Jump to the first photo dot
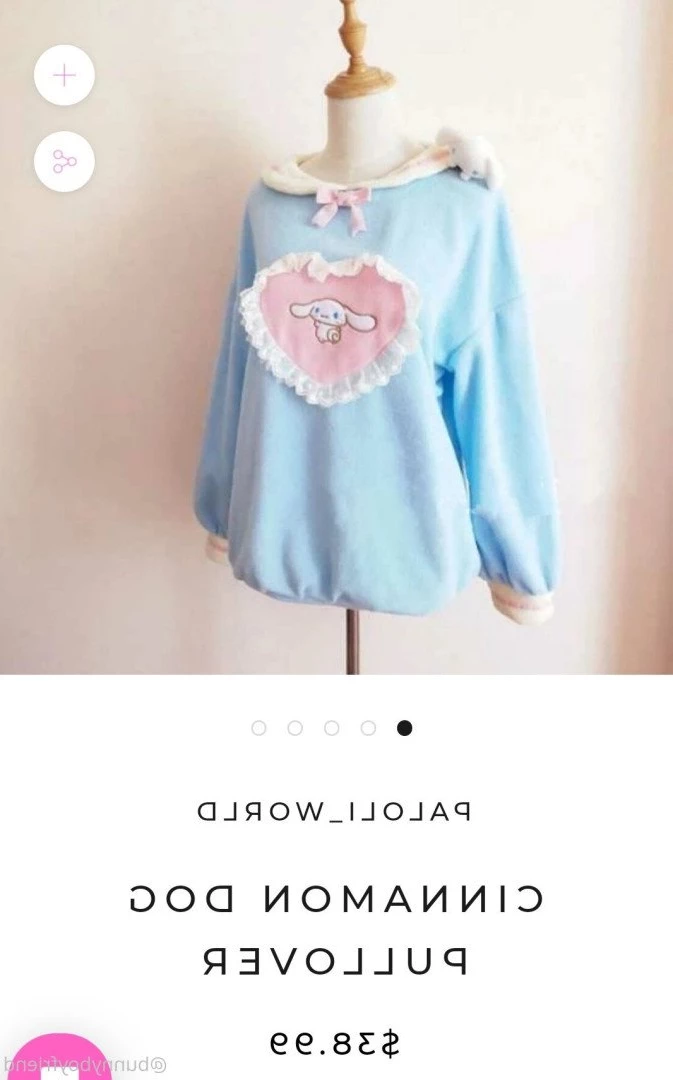Screen dimensions: 673x1080 (x=404, y=728)
